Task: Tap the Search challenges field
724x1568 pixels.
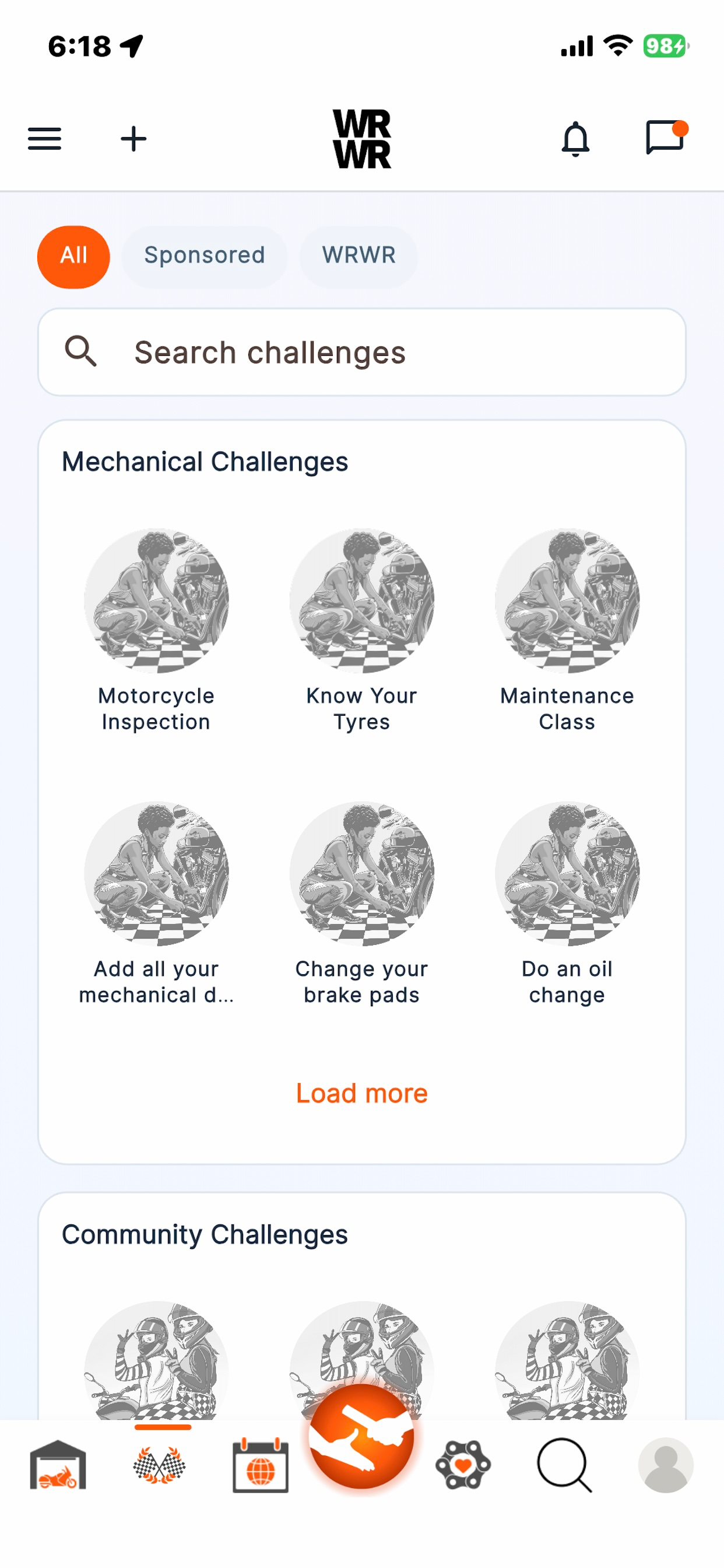Action: [362, 352]
